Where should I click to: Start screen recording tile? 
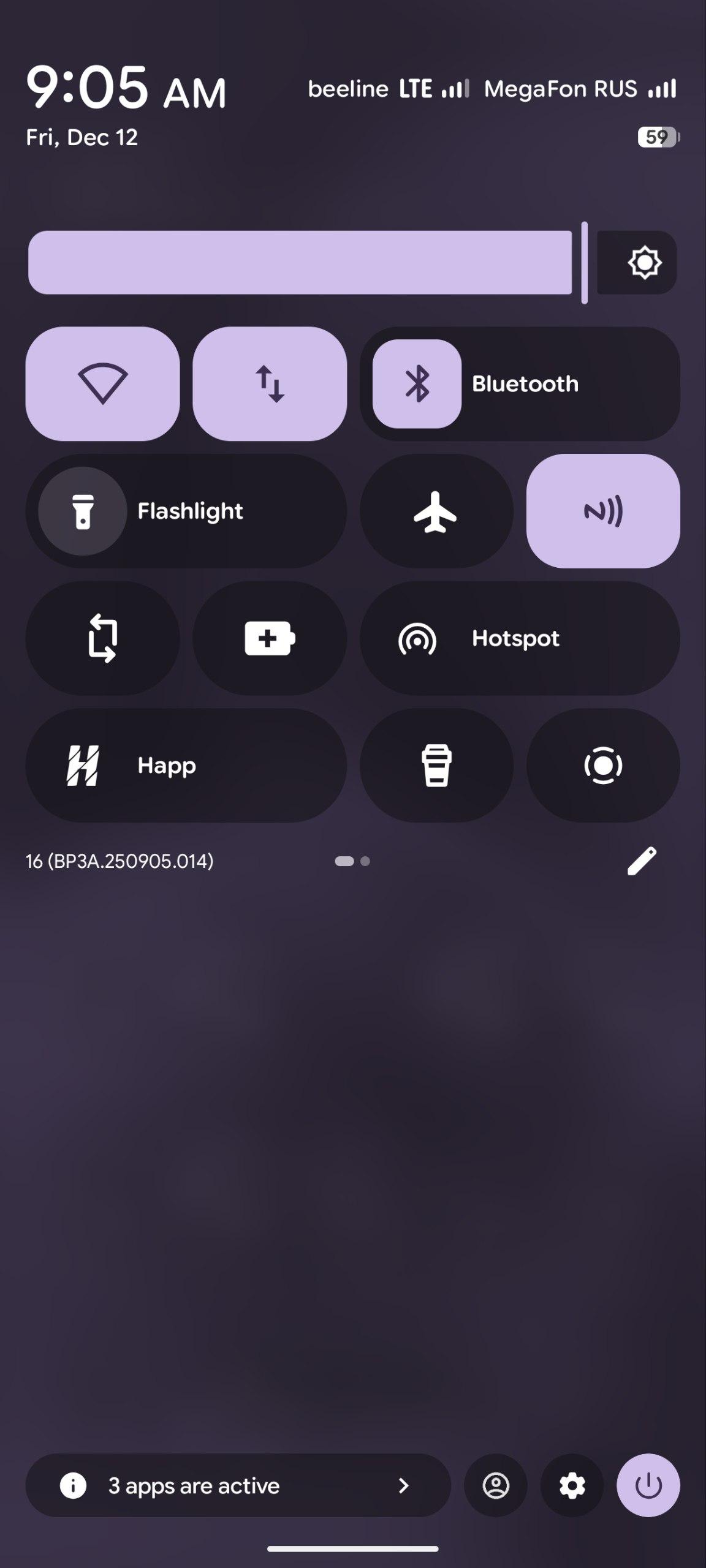tap(603, 766)
